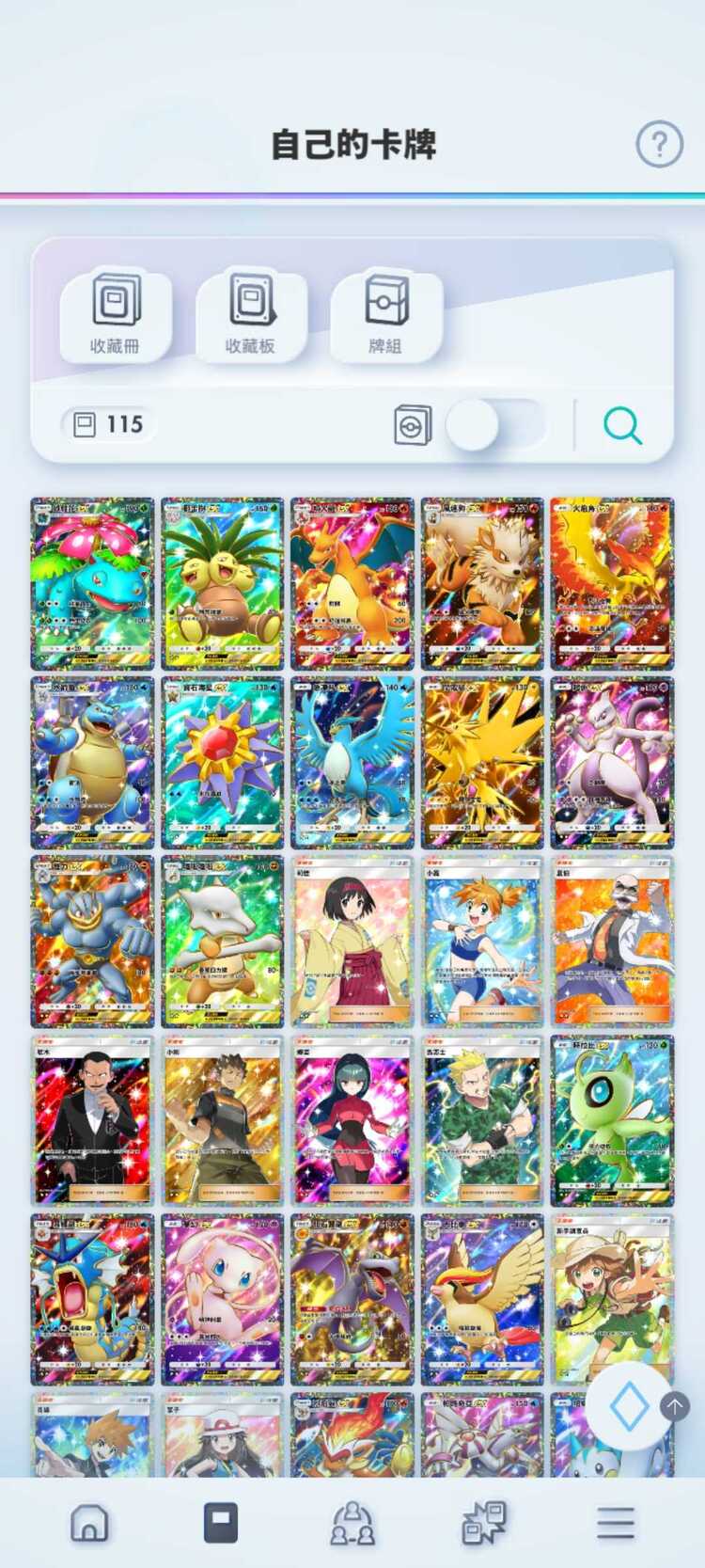This screenshot has height=1568, width=705.
Task: View the Misty trainer card
Action: pos(481,941)
